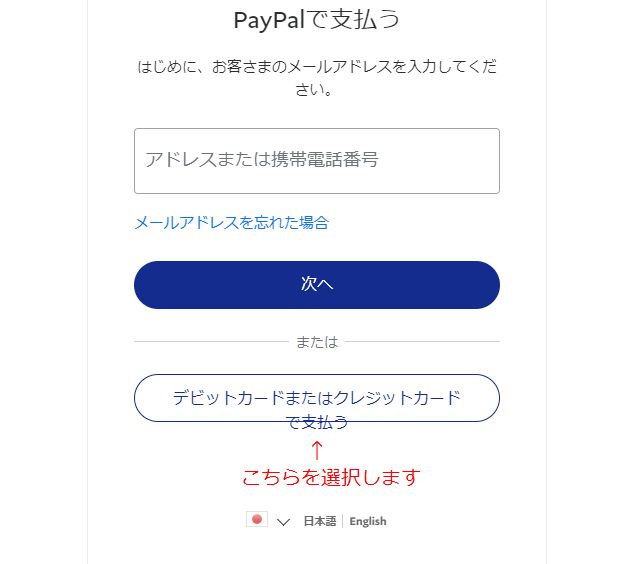The image size is (623, 564).
Task: Open the forgot email address link
Action: coord(231,222)
